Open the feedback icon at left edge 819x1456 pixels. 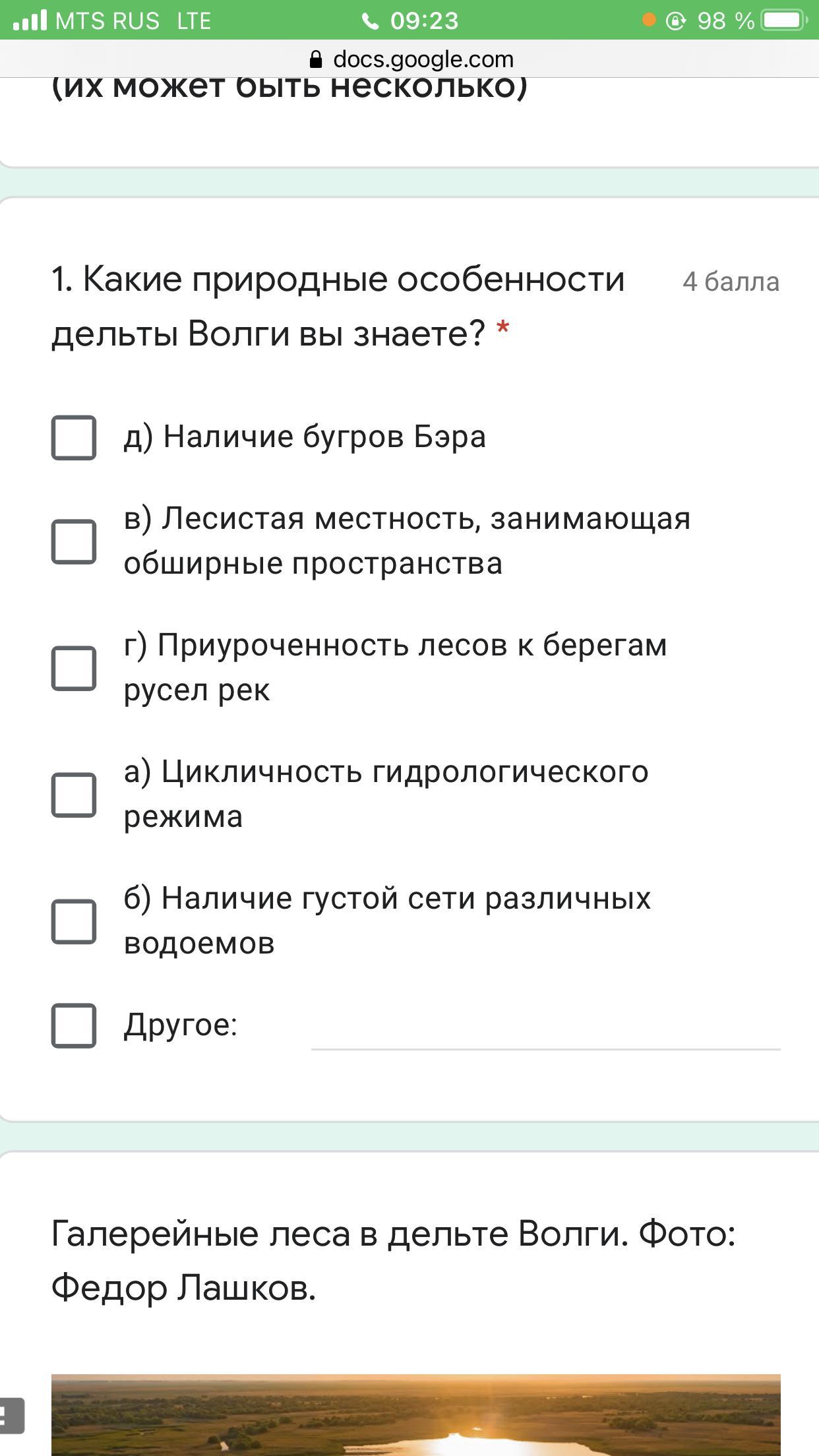point(12,1415)
